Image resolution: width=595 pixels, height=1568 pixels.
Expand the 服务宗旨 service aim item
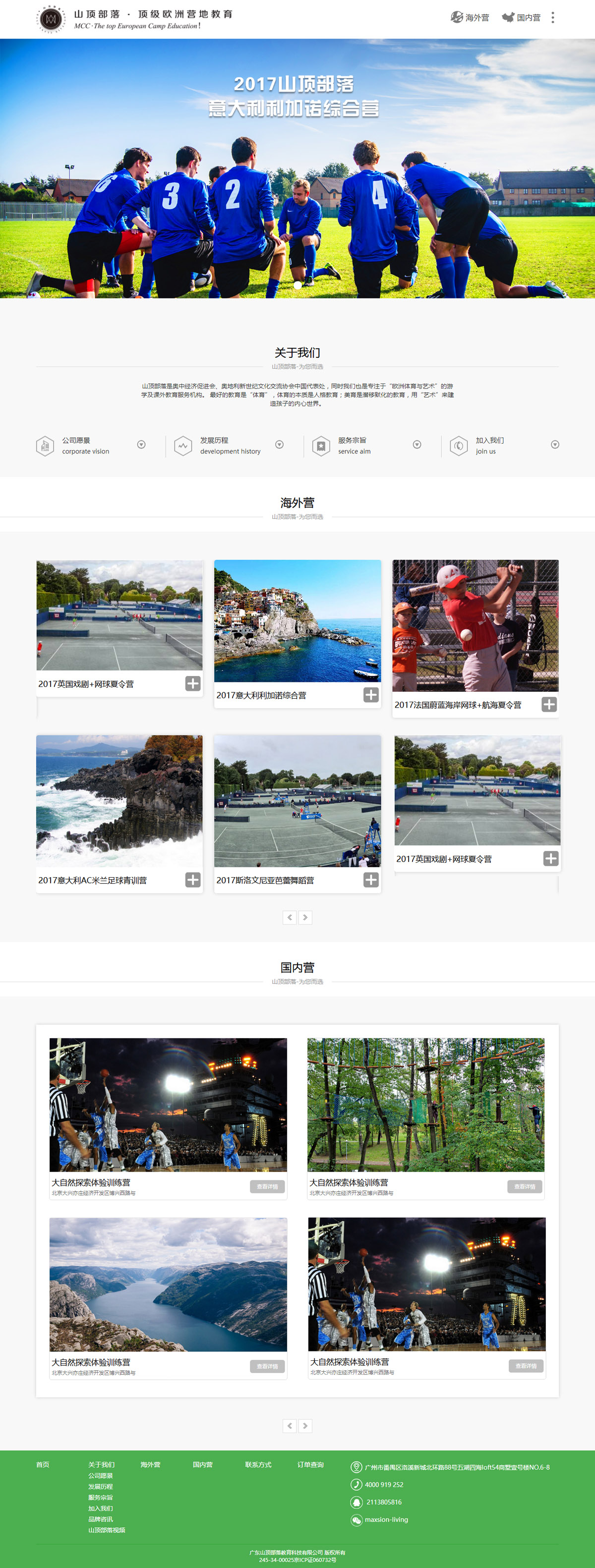click(x=417, y=445)
